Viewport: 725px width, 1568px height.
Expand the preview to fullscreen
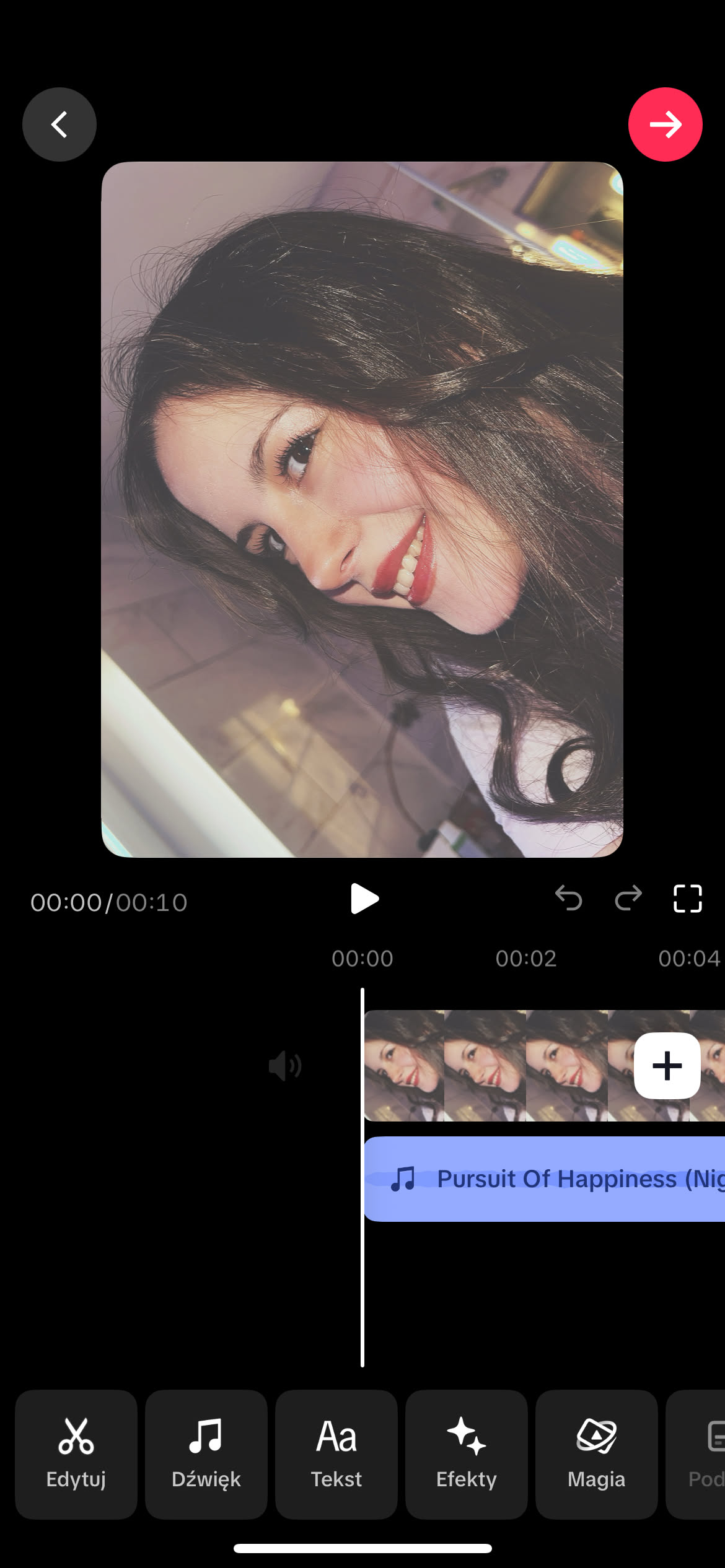[x=687, y=899]
